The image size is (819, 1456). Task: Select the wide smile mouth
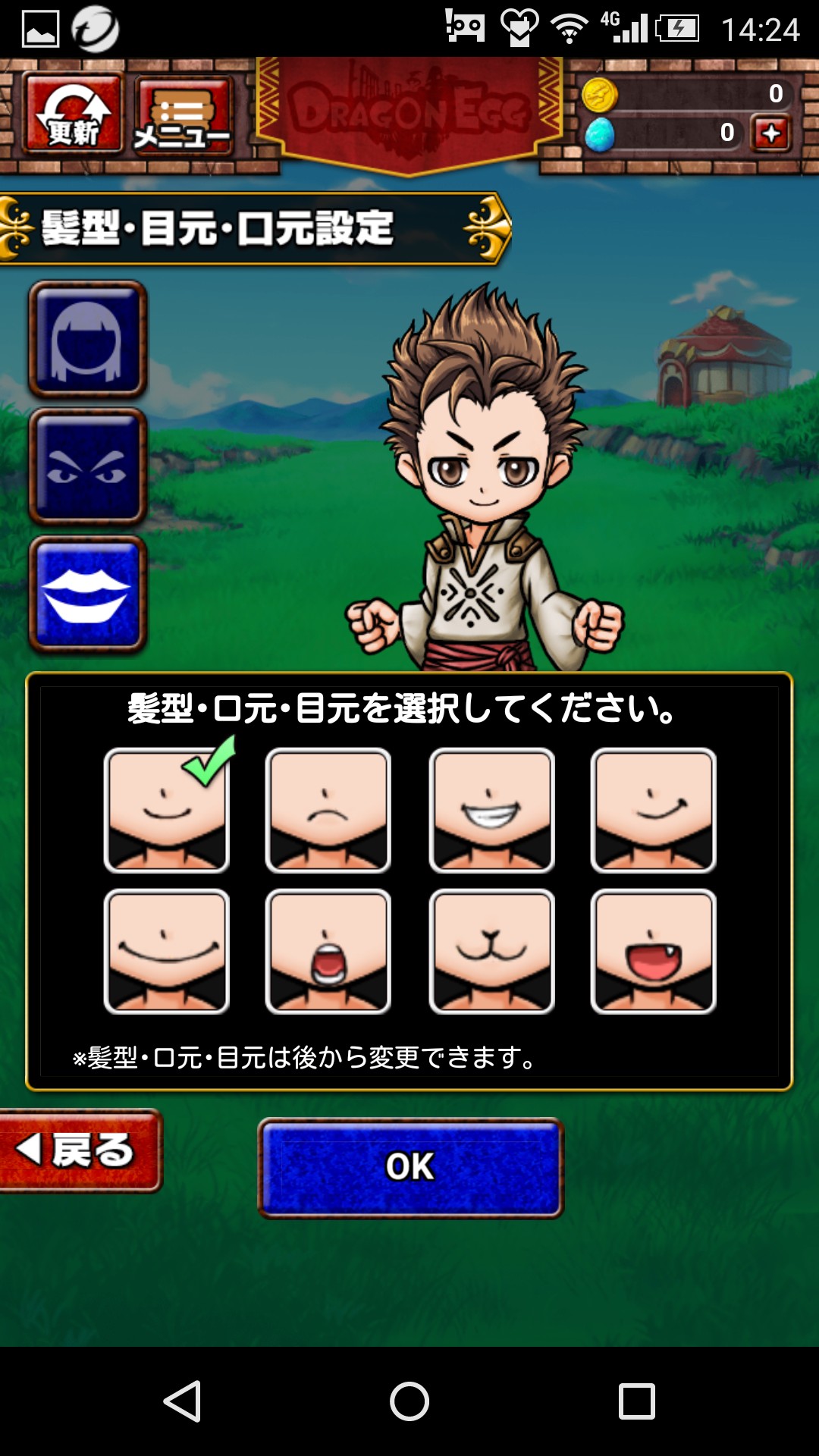(x=166, y=951)
